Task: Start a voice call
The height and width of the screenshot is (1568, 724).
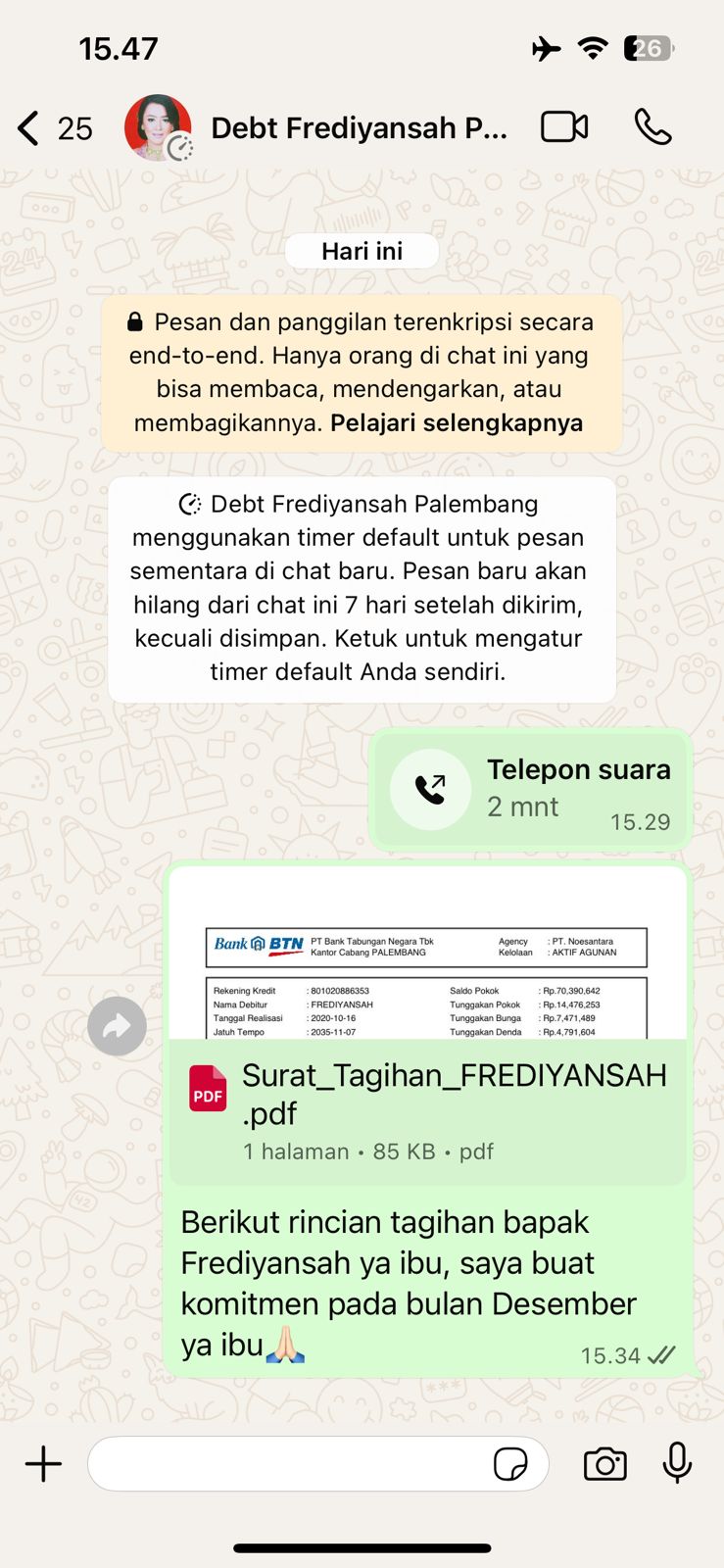Action: [x=652, y=127]
